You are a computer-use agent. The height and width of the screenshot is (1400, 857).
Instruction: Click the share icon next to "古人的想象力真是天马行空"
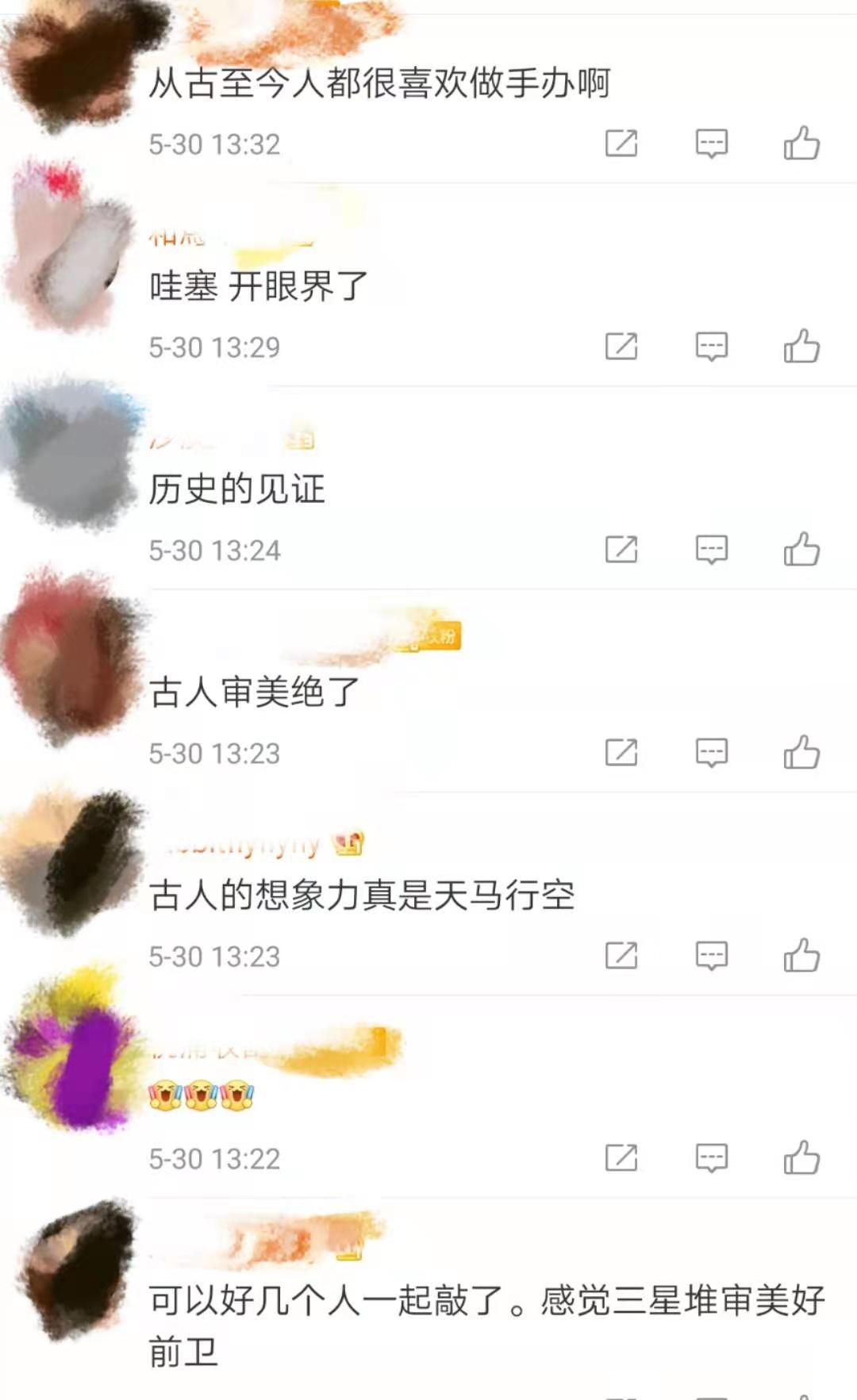pyautogui.click(x=624, y=956)
